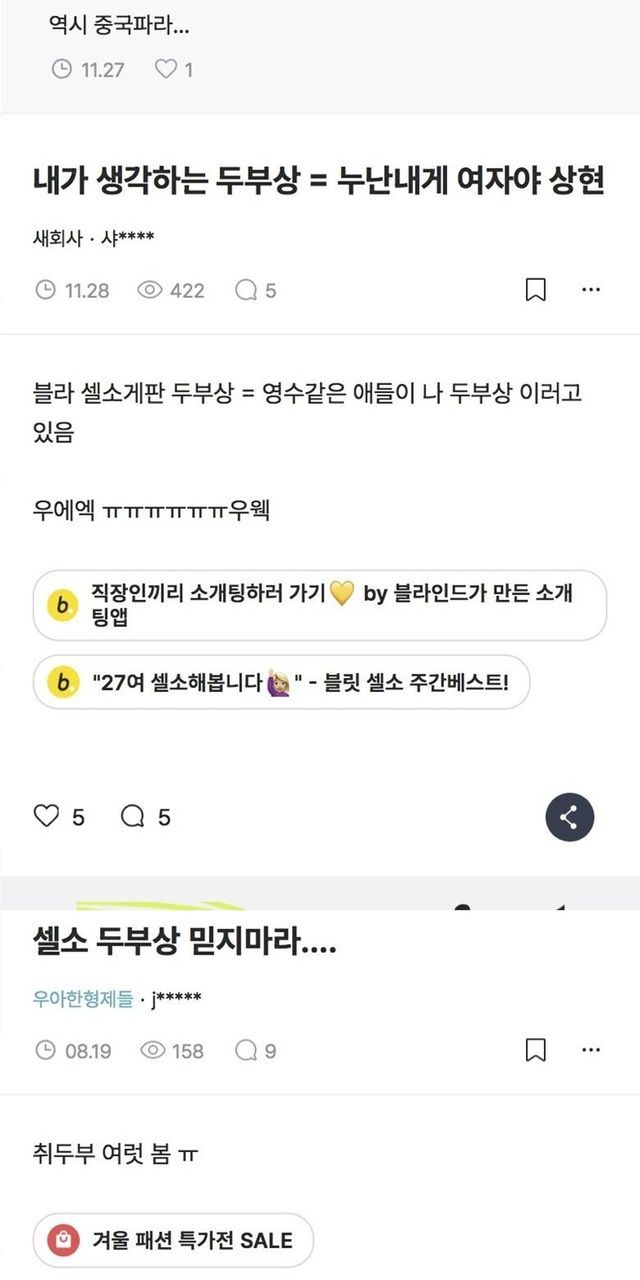This screenshot has height=1280, width=640.
Task: Open the 우아한형제들 company link
Action: [82, 998]
